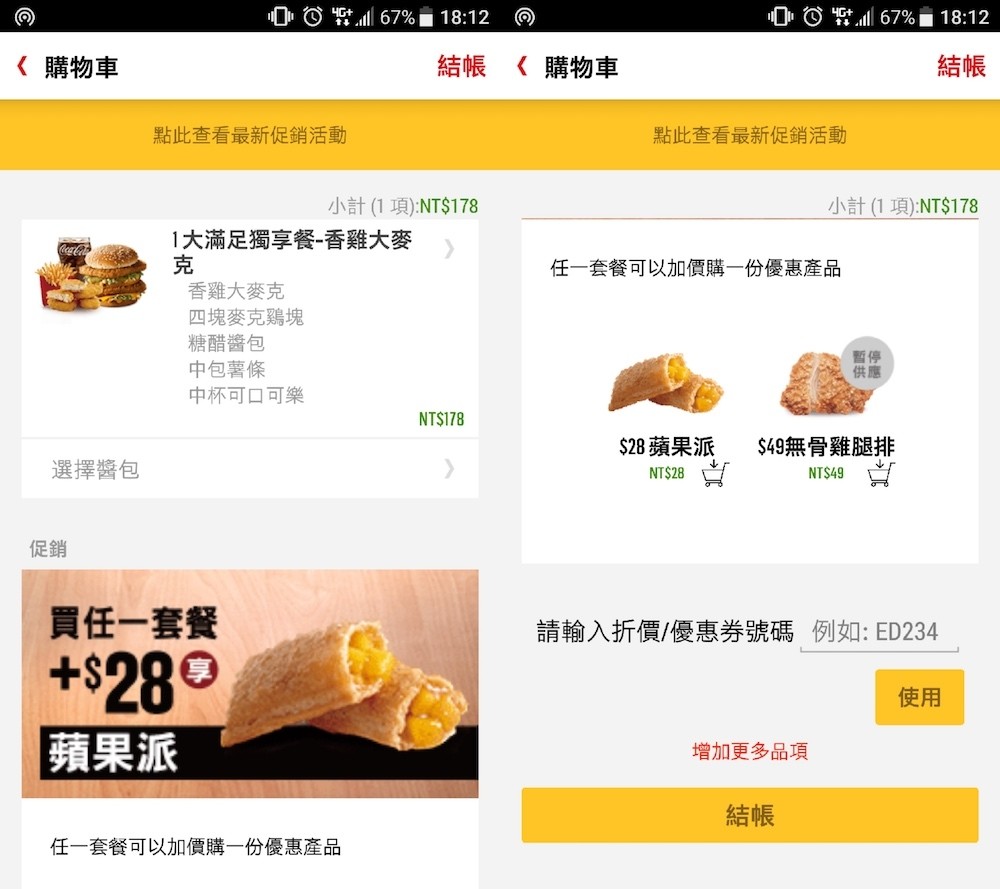The width and height of the screenshot is (1000, 889).
Task: Add the $28 蘋果派 to the cart
Action: coord(715,474)
